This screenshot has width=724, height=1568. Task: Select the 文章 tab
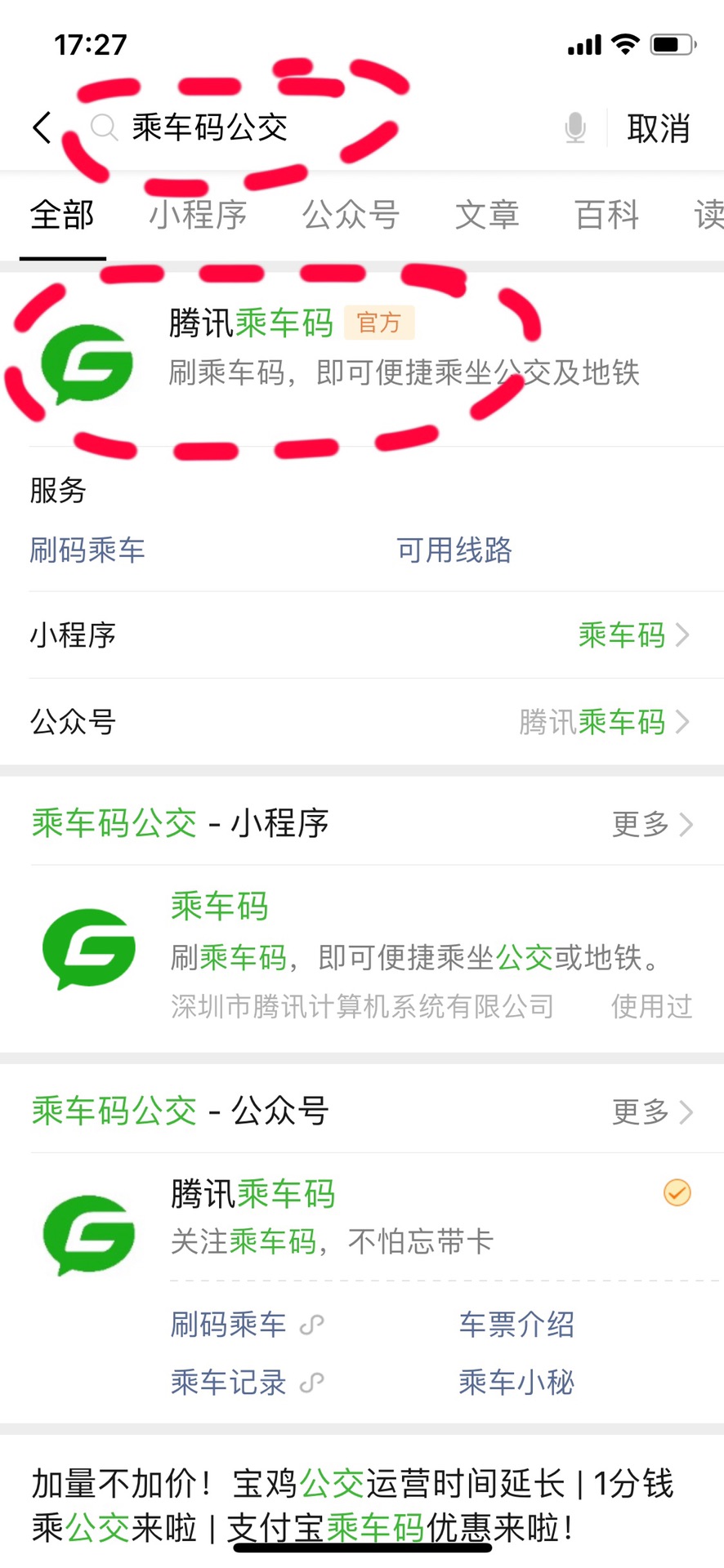[x=487, y=216]
